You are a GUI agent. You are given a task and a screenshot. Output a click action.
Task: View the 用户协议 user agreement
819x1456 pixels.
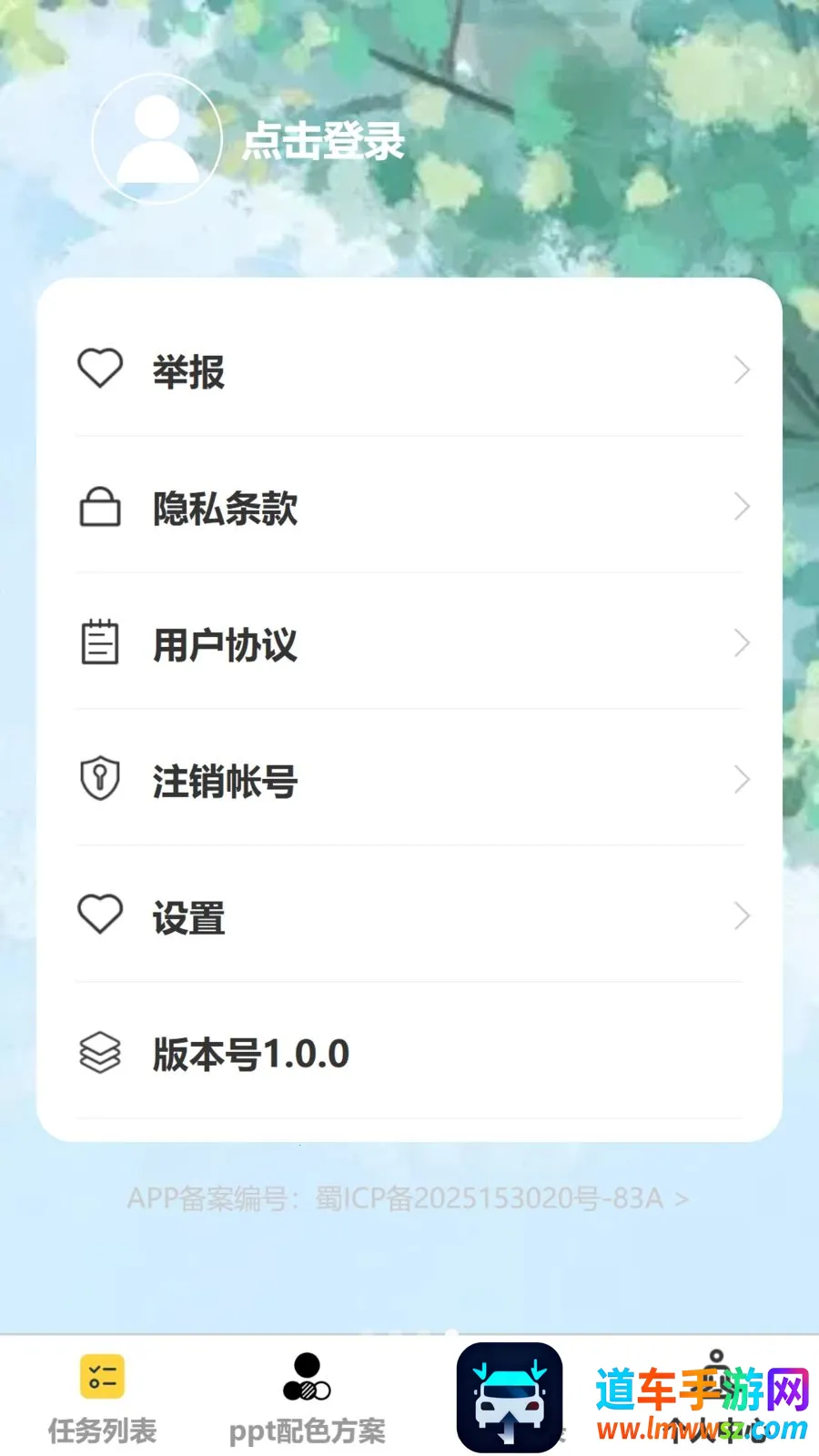409,643
